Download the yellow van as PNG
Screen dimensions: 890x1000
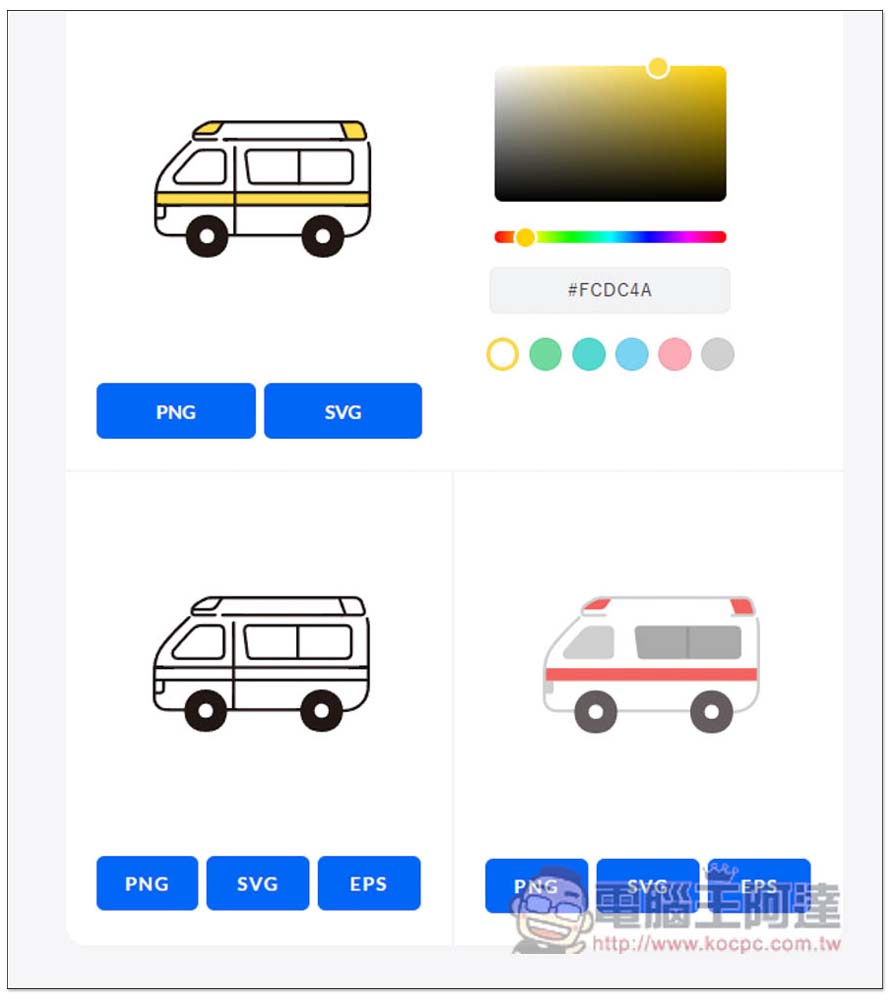(x=176, y=411)
